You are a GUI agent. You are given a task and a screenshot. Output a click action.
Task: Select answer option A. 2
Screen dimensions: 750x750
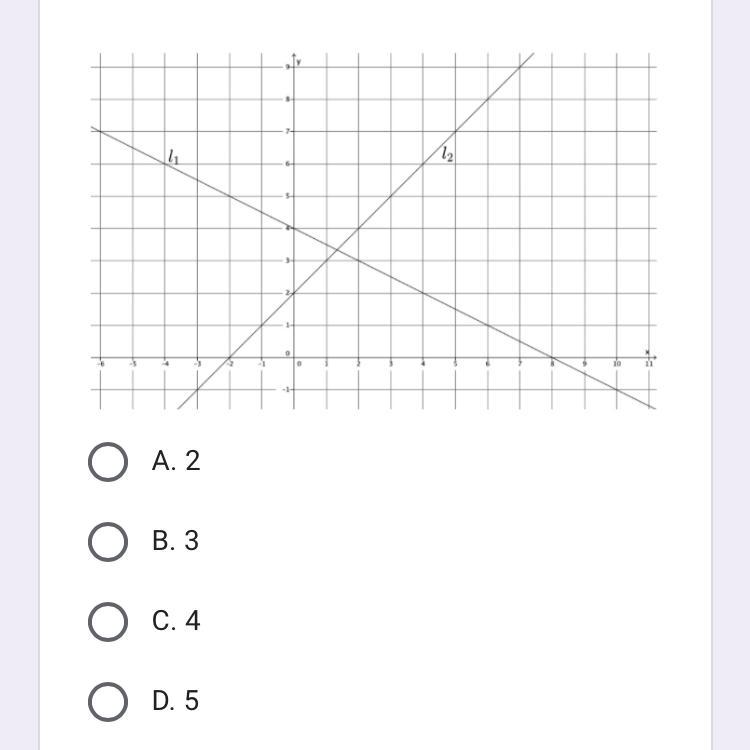point(108,462)
